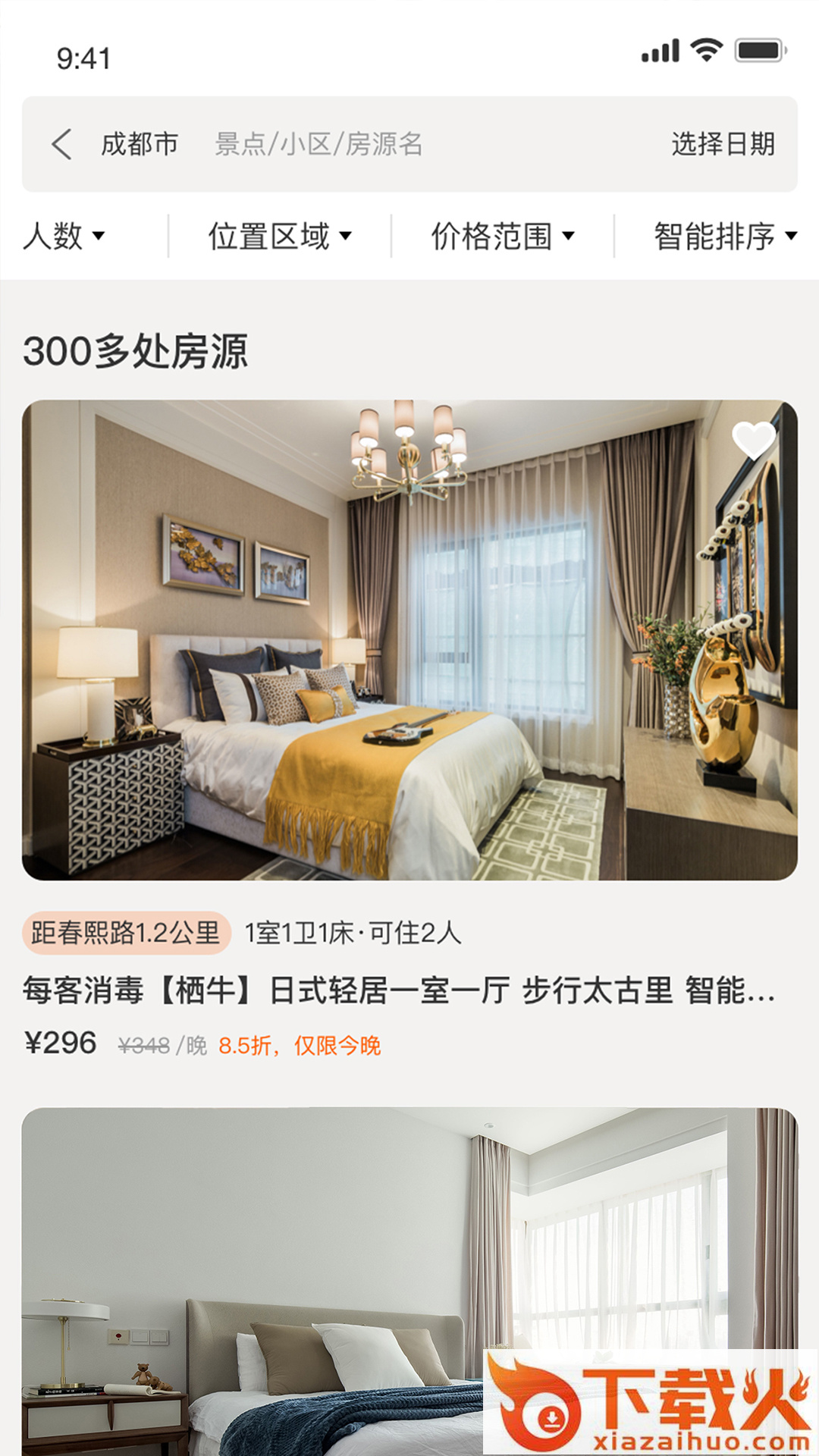
Task: Open the 每客消毒【栖牛】日式轻居 listing
Action: click(x=399, y=990)
